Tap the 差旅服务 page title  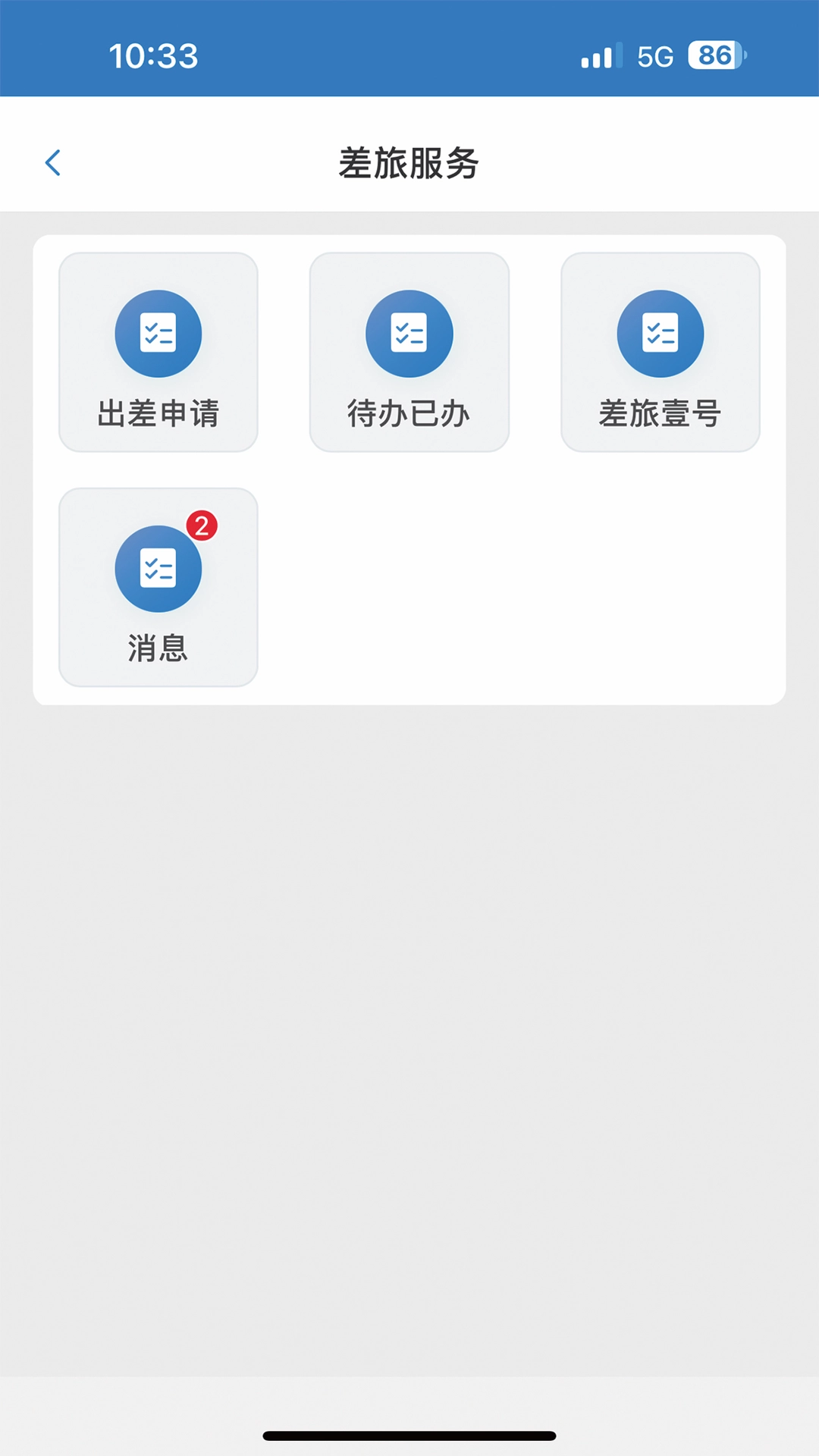(409, 161)
